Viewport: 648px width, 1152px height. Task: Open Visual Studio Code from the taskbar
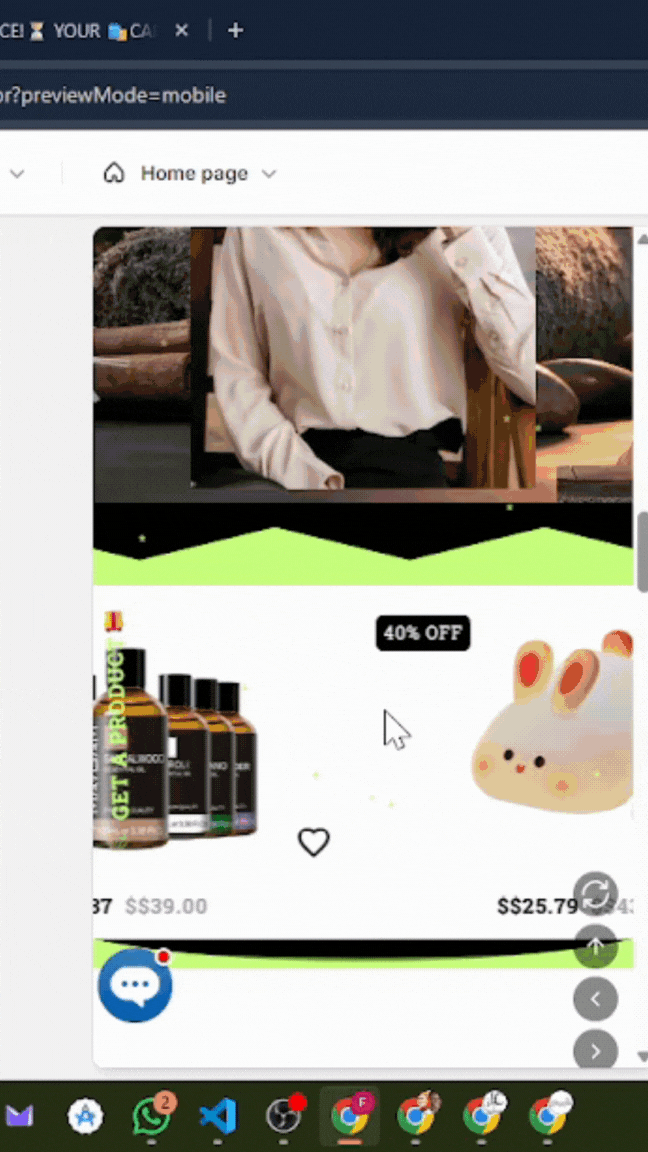217,1114
